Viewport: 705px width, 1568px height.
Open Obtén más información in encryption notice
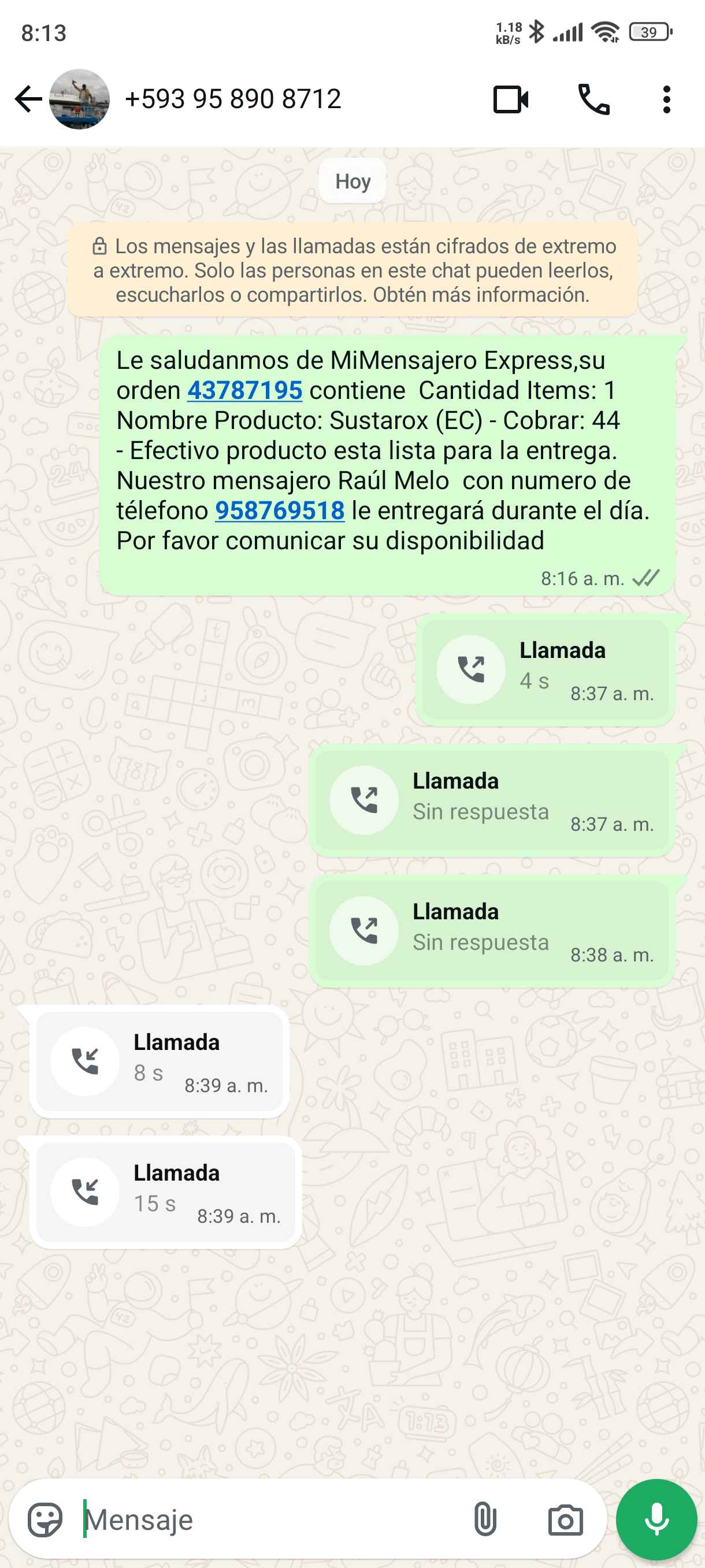481,295
